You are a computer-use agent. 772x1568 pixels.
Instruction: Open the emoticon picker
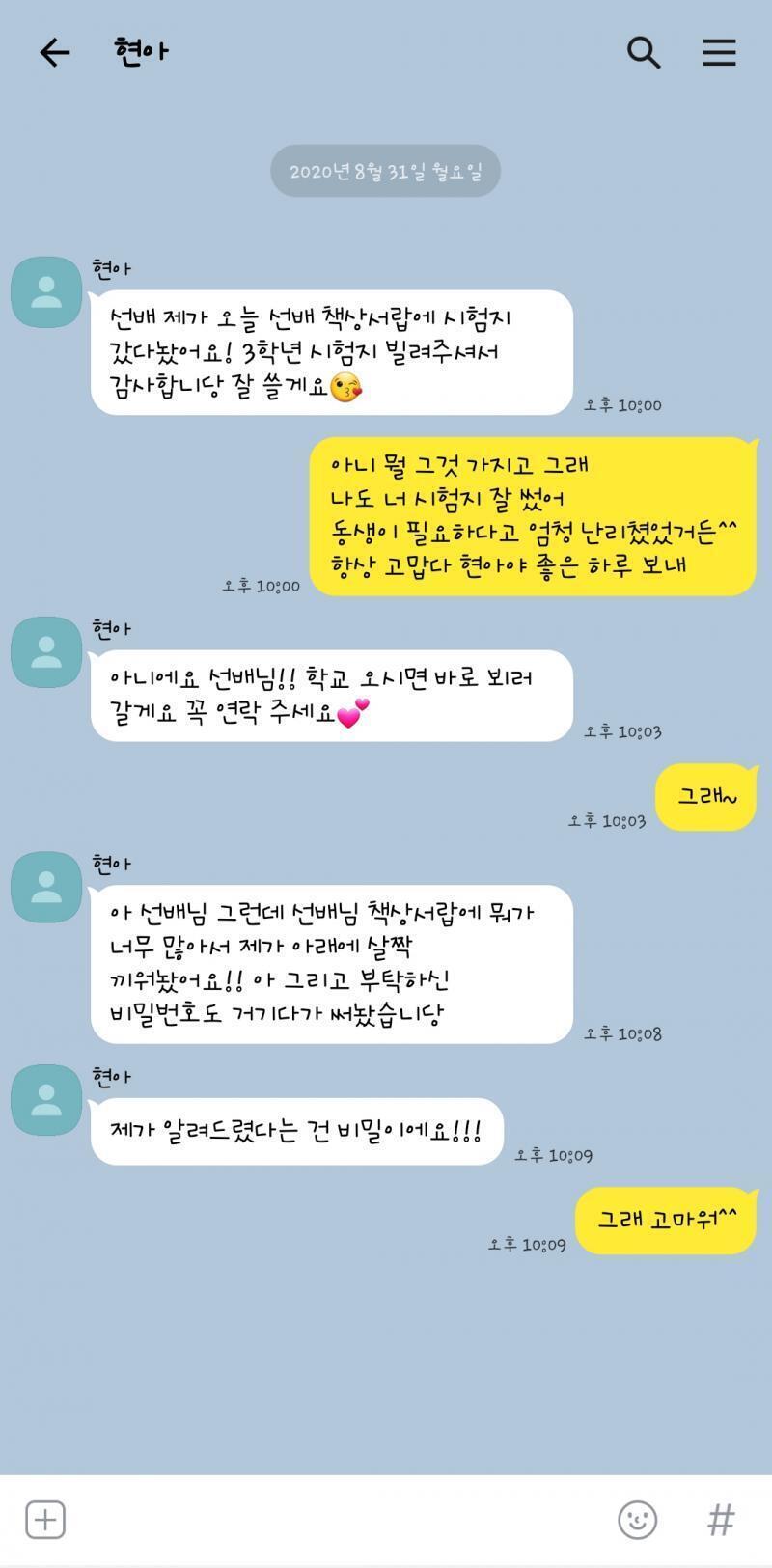pyautogui.click(x=637, y=1520)
